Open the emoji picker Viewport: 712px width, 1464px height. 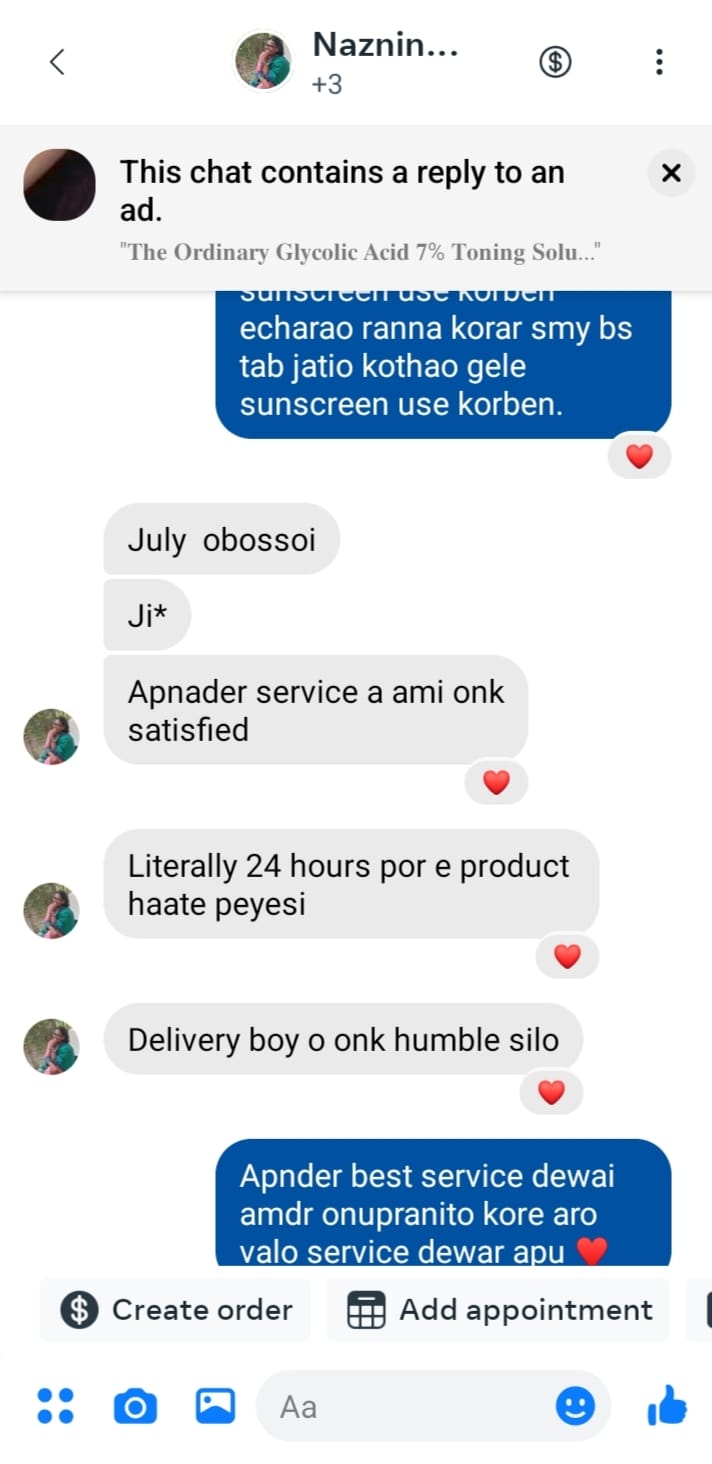(575, 1407)
